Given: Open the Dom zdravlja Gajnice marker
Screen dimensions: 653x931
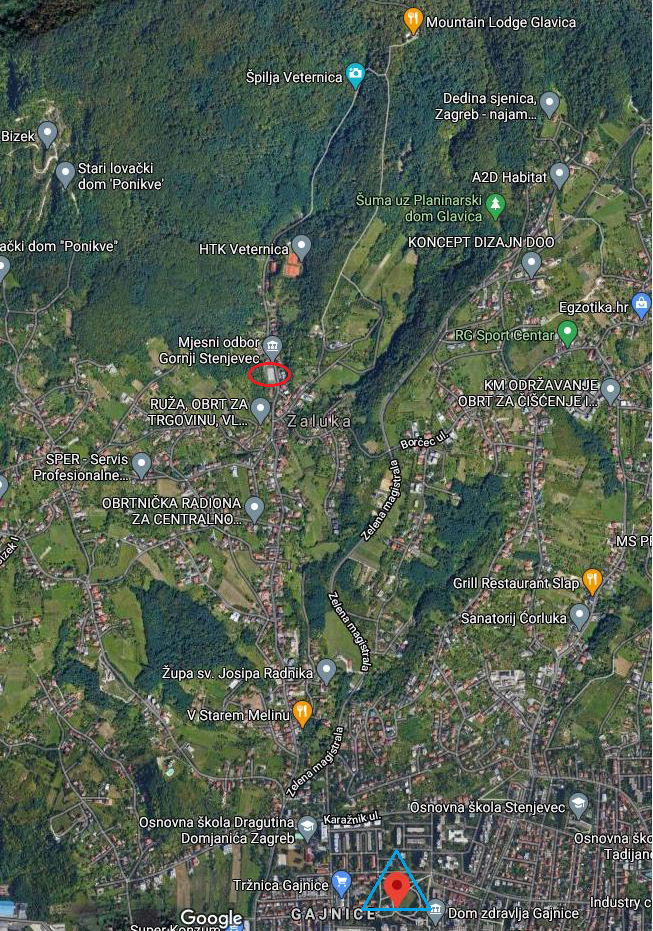Looking at the screenshot, I should point(435,911).
